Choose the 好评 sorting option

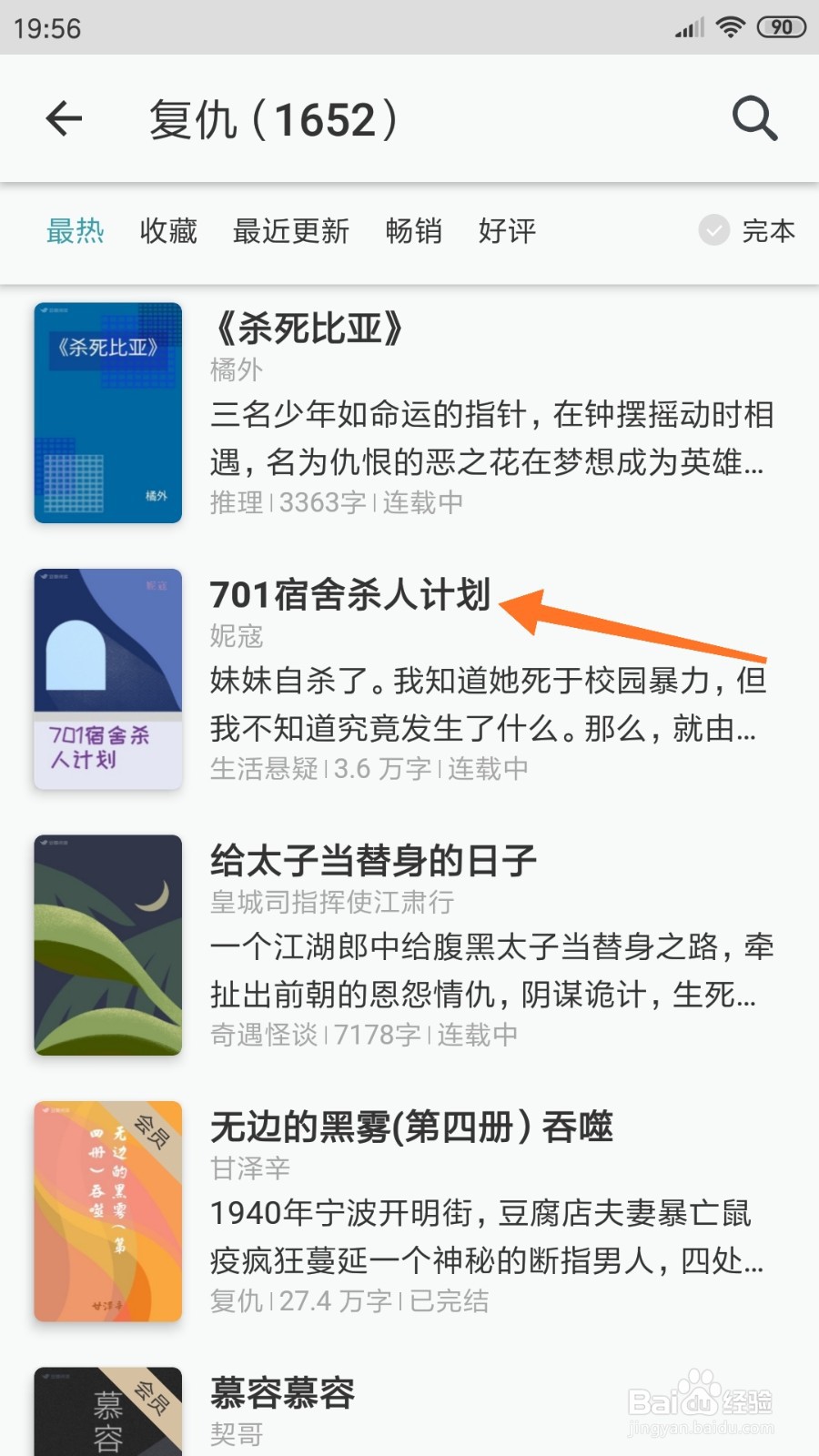point(507,232)
